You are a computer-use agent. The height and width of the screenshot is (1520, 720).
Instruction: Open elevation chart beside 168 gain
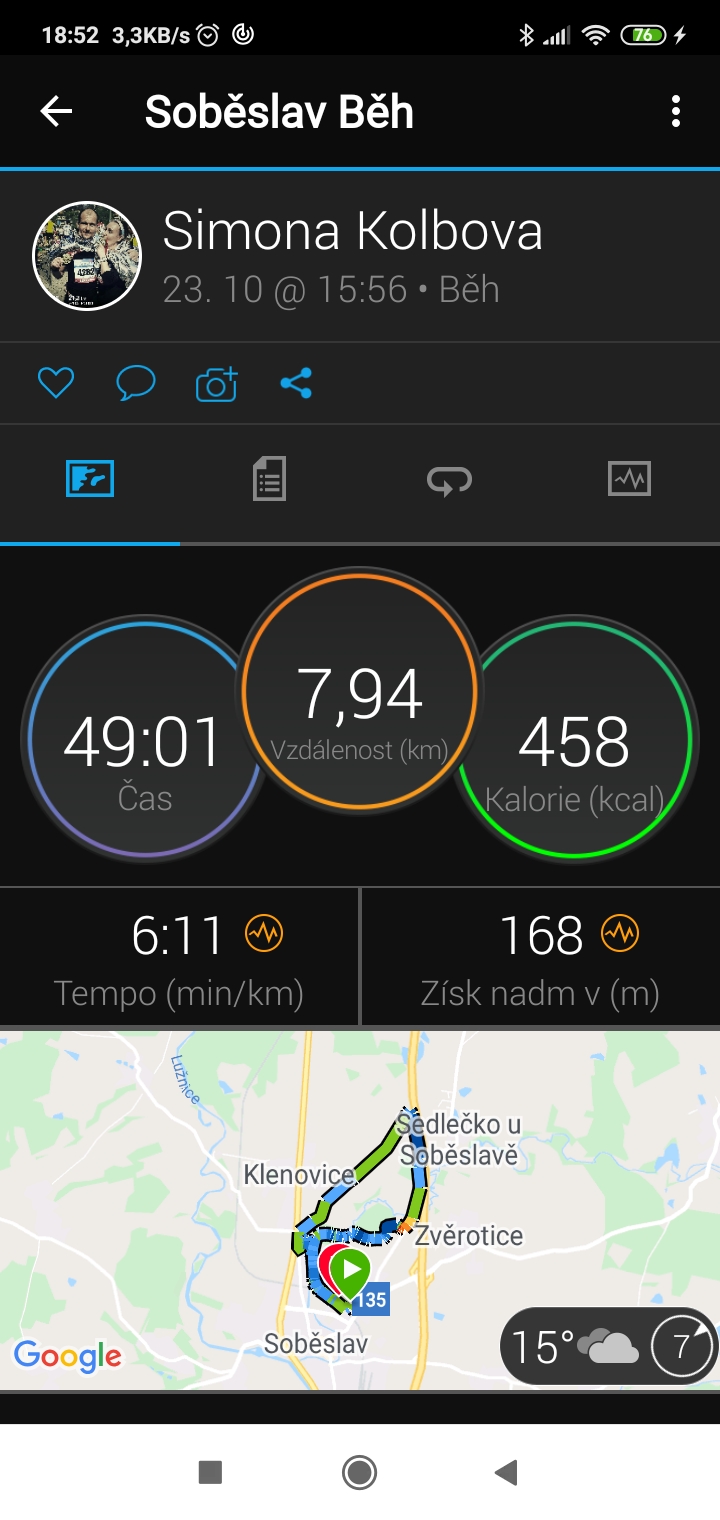coord(620,934)
